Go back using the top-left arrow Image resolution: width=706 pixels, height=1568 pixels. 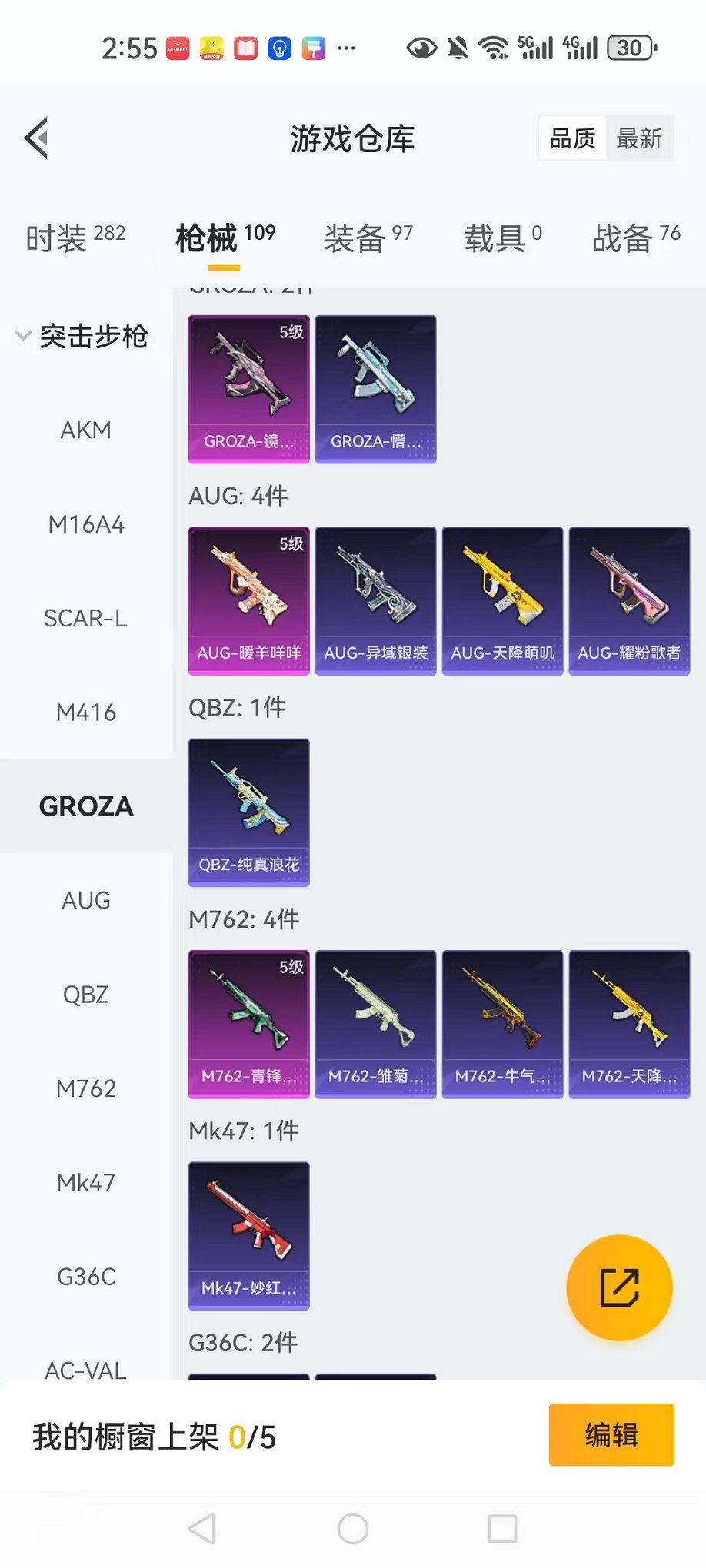[36, 138]
